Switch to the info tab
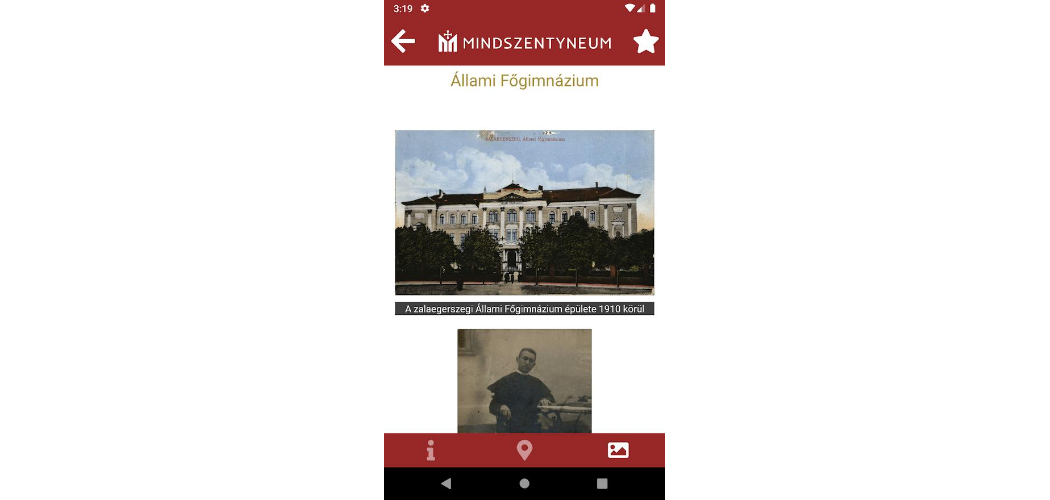The height and width of the screenshot is (500, 1050). click(430, 450)
